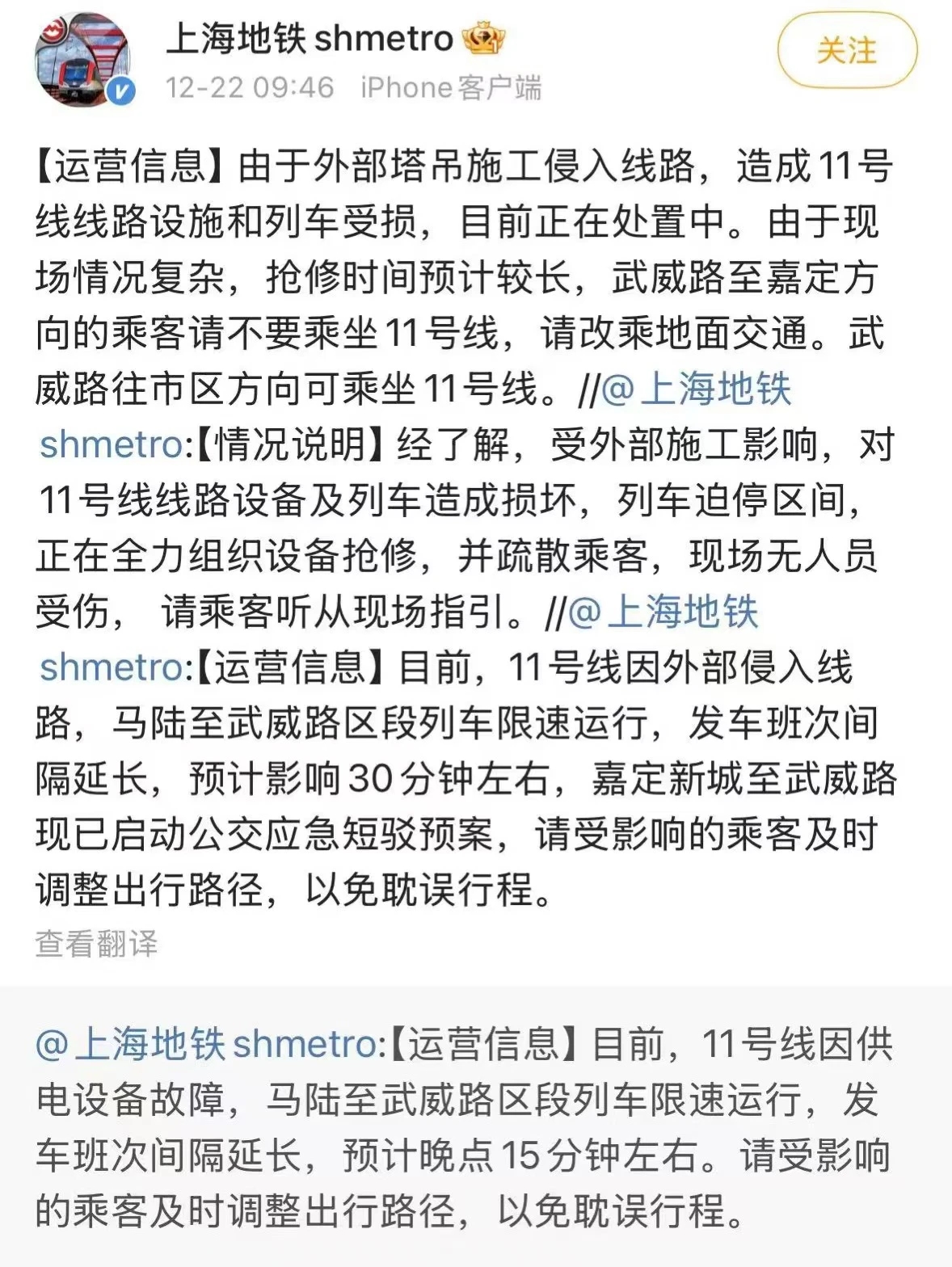The image size is (952, 1267).
Task: Open the original reposted post card
Action: [x=475, y=1126]
